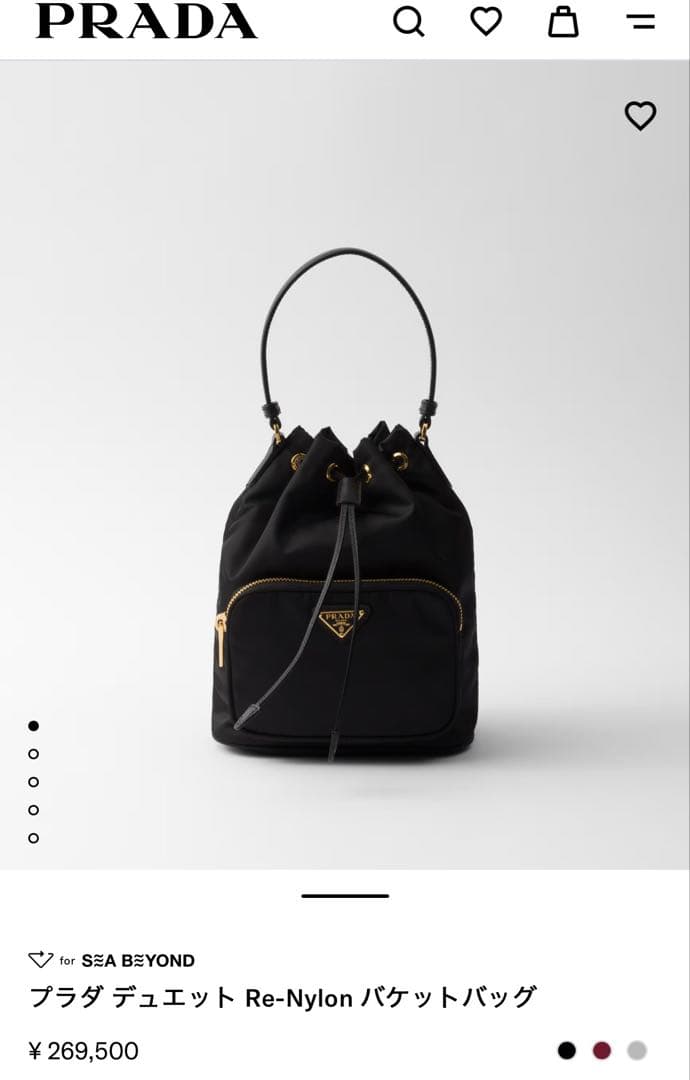Screen dimensions: 690x1080
Task: Show the last product image via dot
Action: (34, 838)
